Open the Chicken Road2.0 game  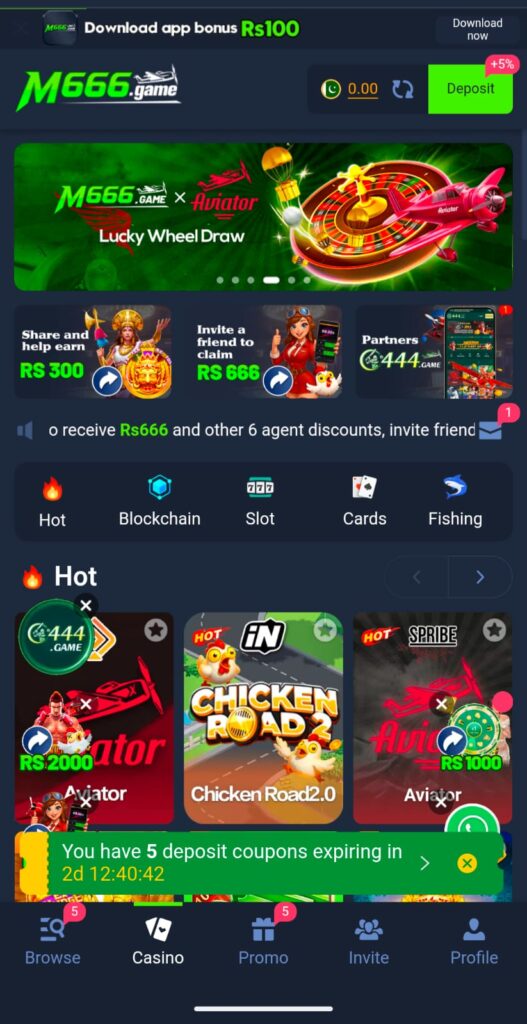[x=263, y=718]
